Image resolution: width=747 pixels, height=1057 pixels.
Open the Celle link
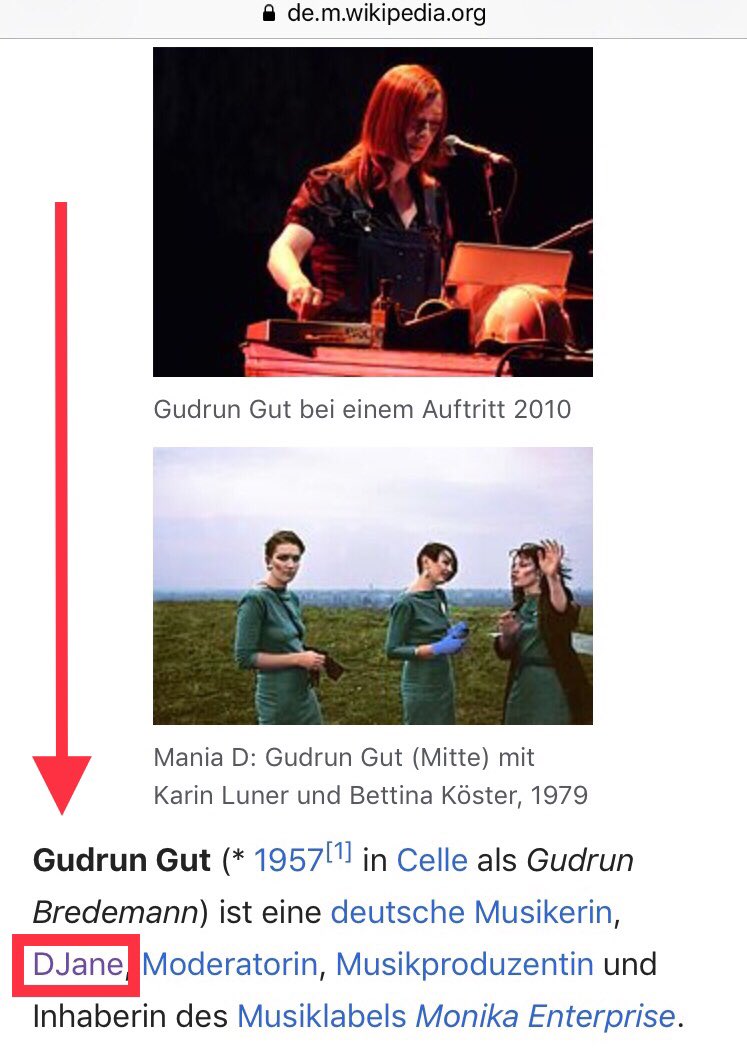click(431, 860)
